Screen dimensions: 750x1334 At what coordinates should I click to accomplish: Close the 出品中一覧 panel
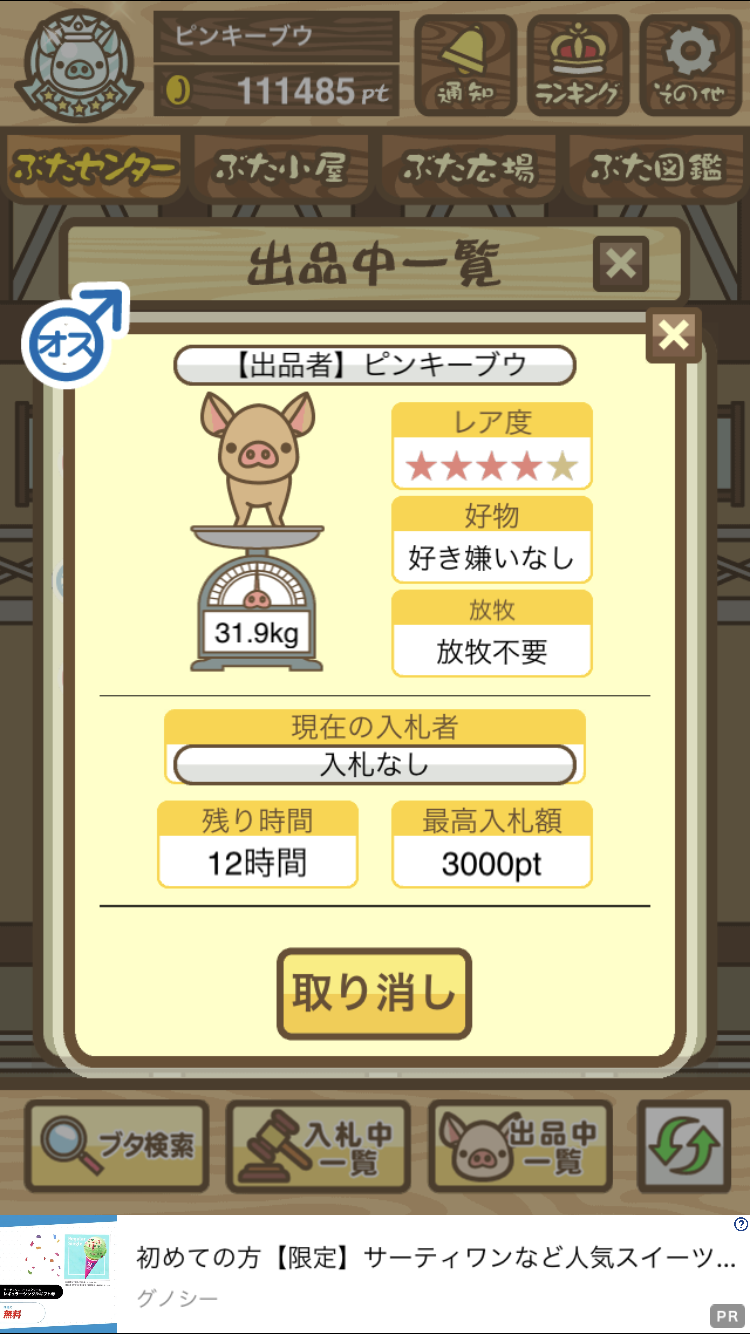(x=621, y=264)
